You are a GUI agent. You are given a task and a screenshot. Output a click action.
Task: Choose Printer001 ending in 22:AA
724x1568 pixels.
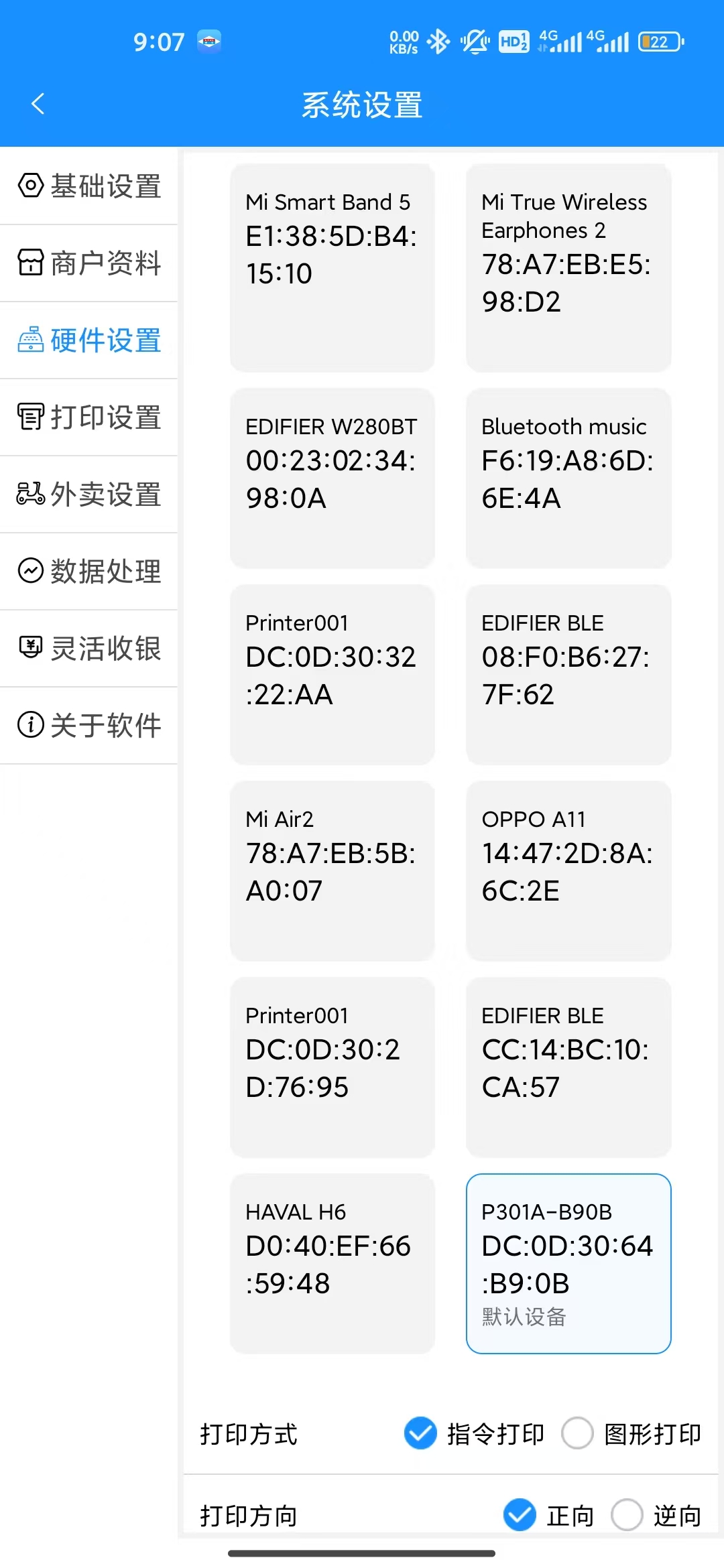click(x=333, y=675)
